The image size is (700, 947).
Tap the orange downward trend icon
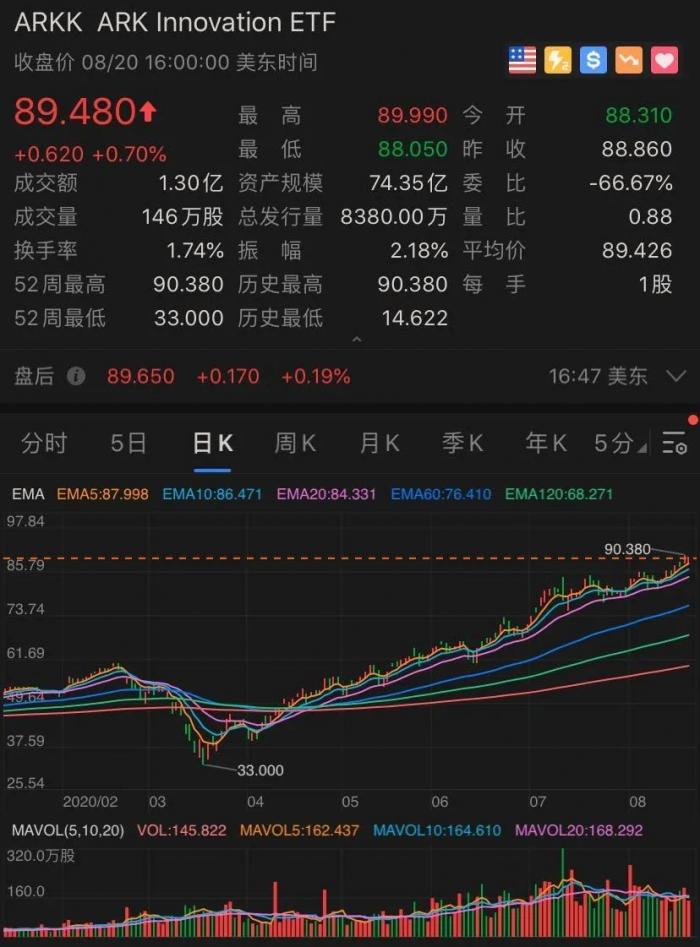629,61
